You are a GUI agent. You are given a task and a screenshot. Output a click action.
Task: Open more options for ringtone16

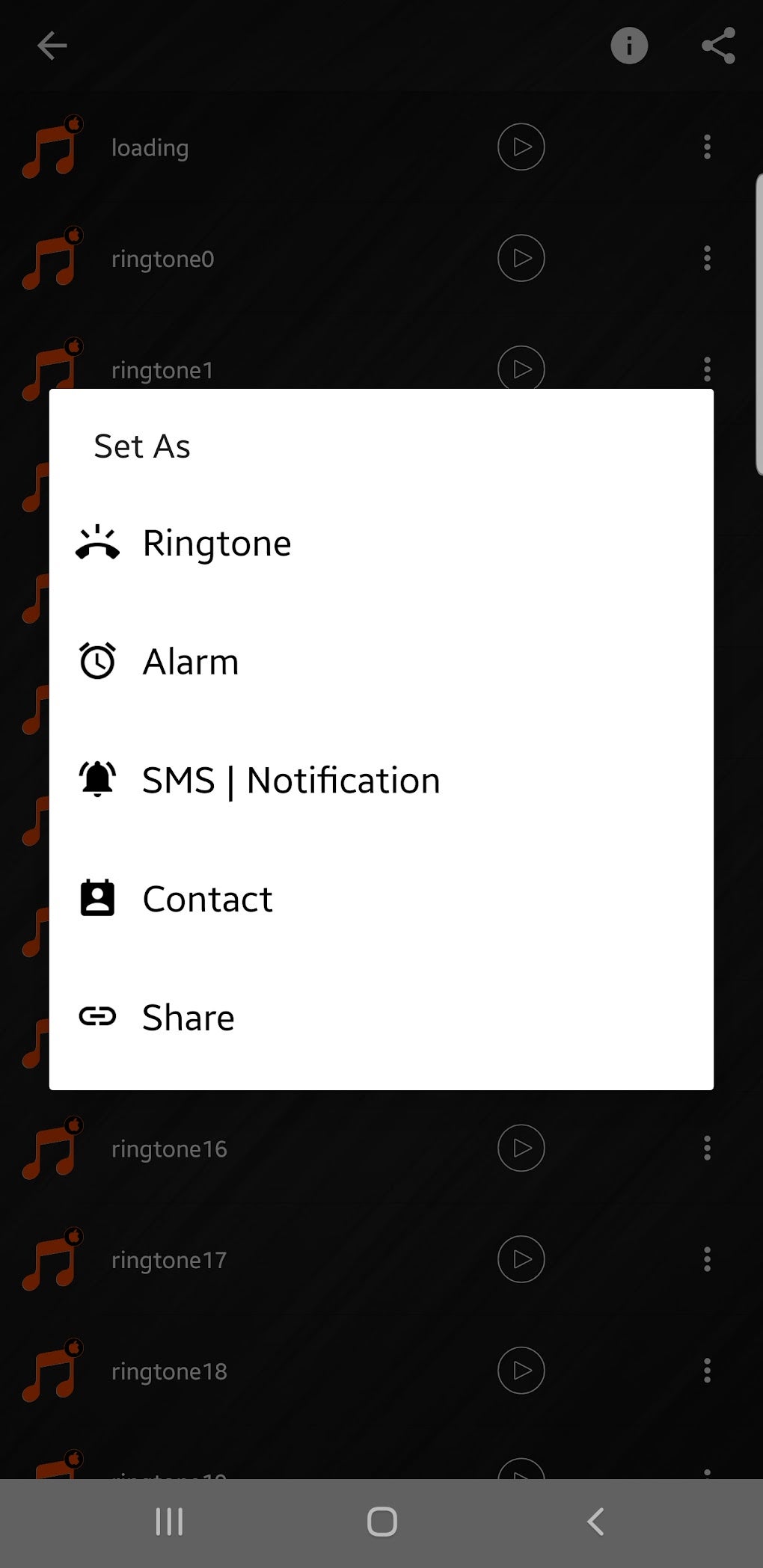[707, 1148]
